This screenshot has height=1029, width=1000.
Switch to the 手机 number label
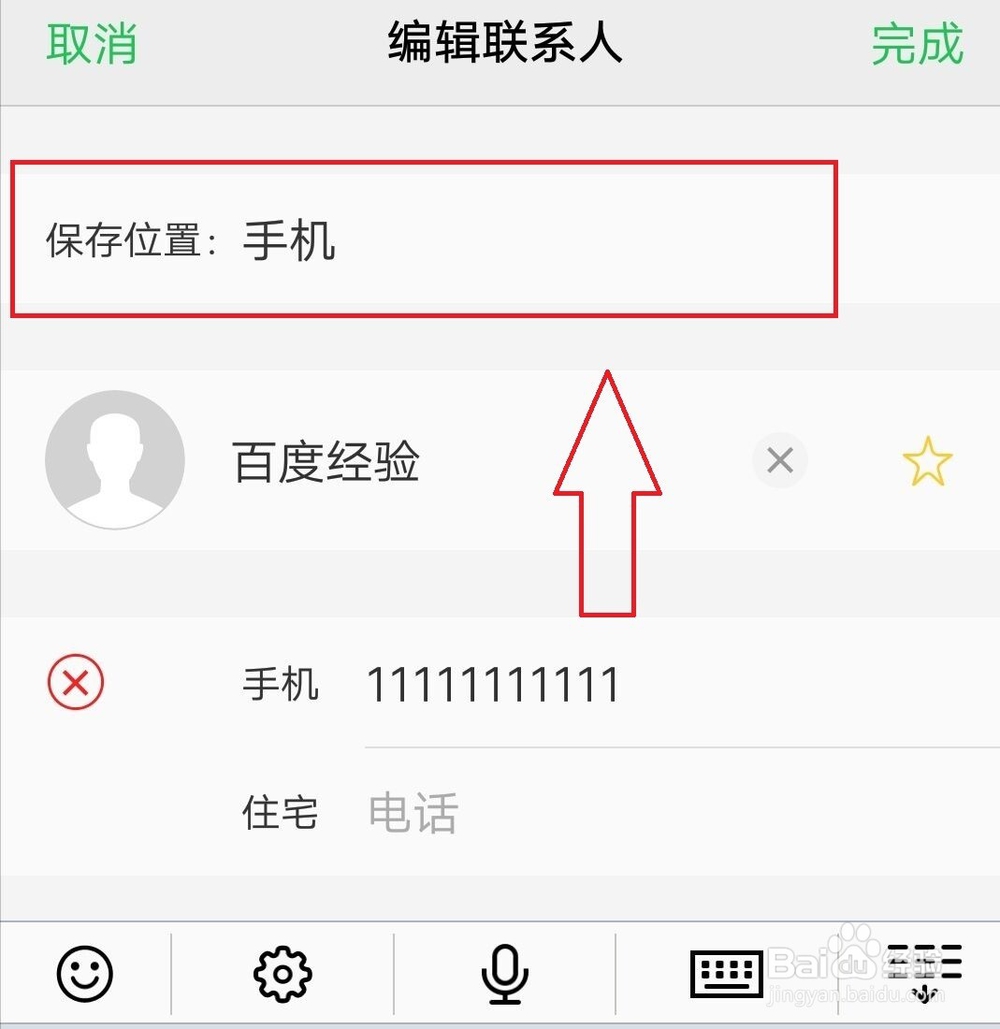(280, 684)
